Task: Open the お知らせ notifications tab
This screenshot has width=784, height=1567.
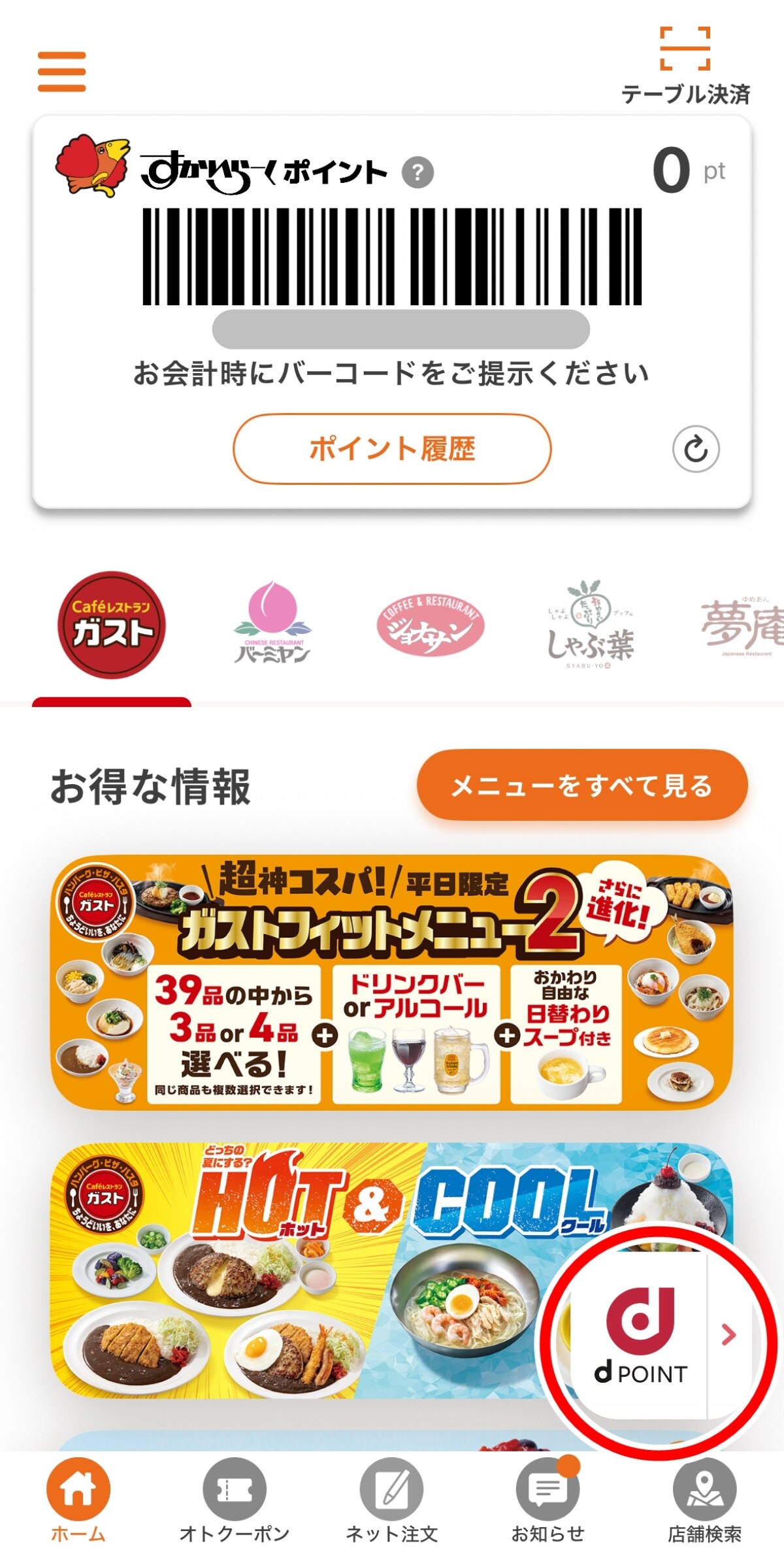Action: pyautogui.click(x=547, y=1501)
